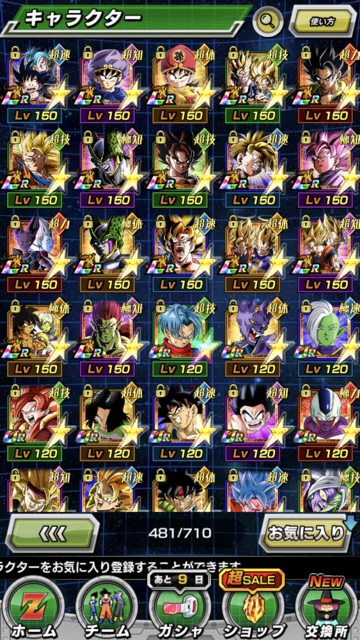This screenshot has width=360, height=640.
Task: Tap the 使い方 help button
Action: (323, 21)
